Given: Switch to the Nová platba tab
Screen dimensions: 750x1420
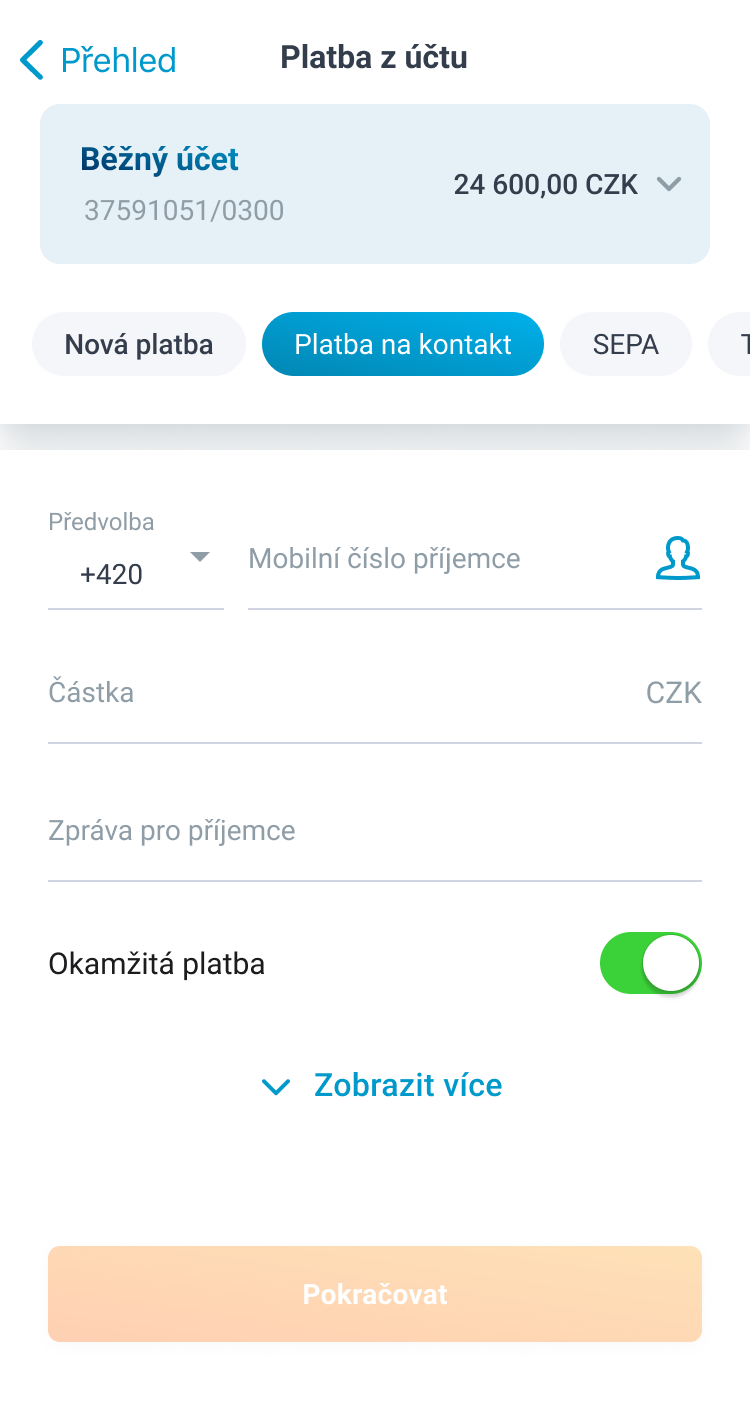Looking at the screenshot, I should point(139,345).
